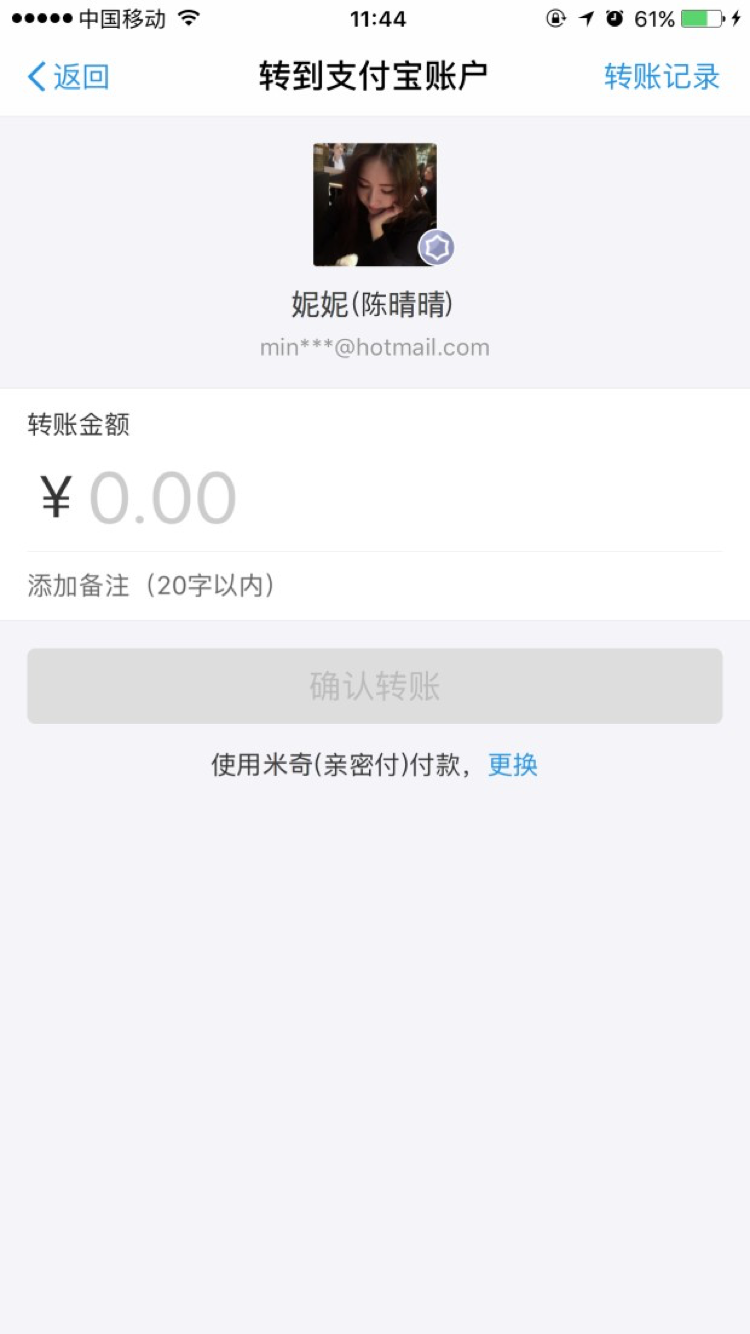Screen dimensions: 750x1334
Task: Open 转账记录 transfer history
Action: (x=661, y=77)
